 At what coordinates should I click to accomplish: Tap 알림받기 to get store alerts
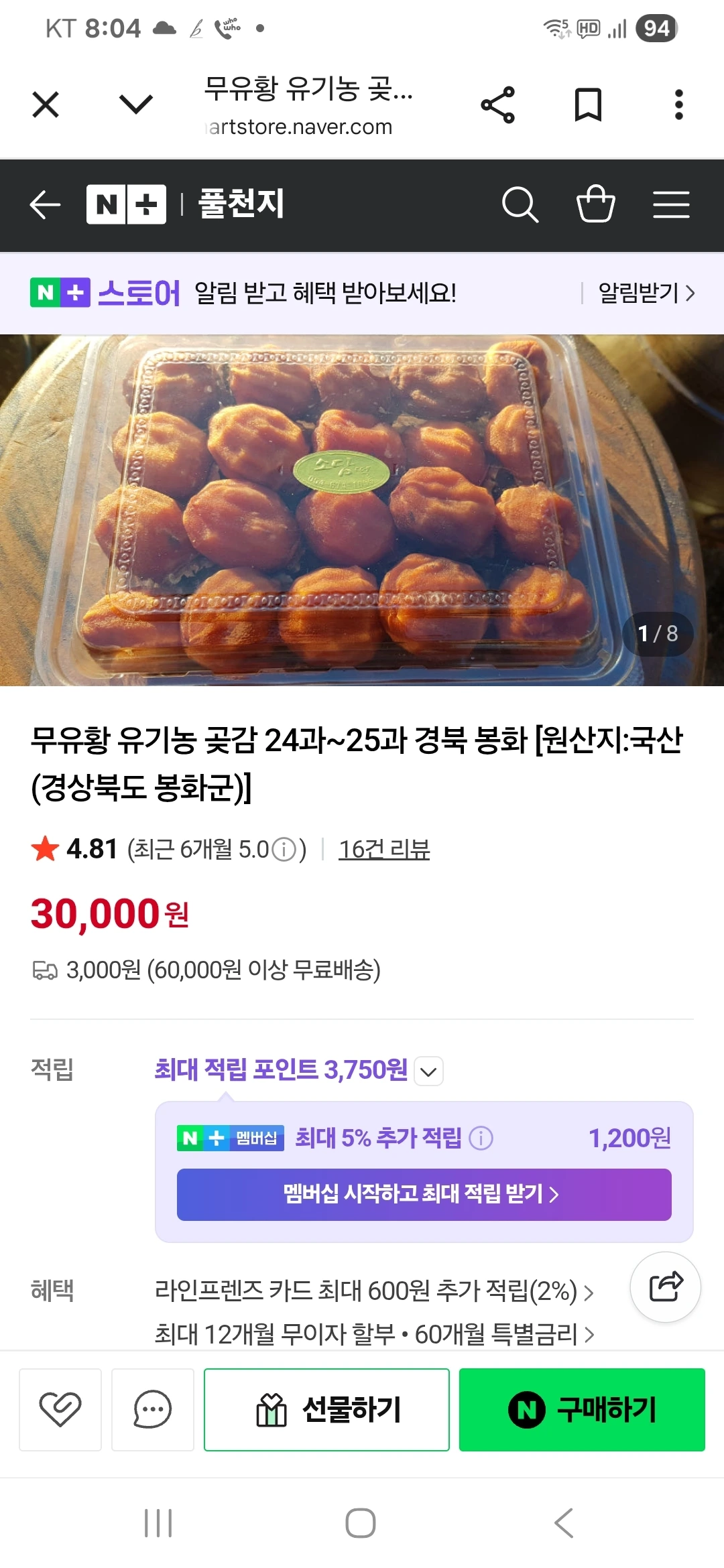point(645,293)
